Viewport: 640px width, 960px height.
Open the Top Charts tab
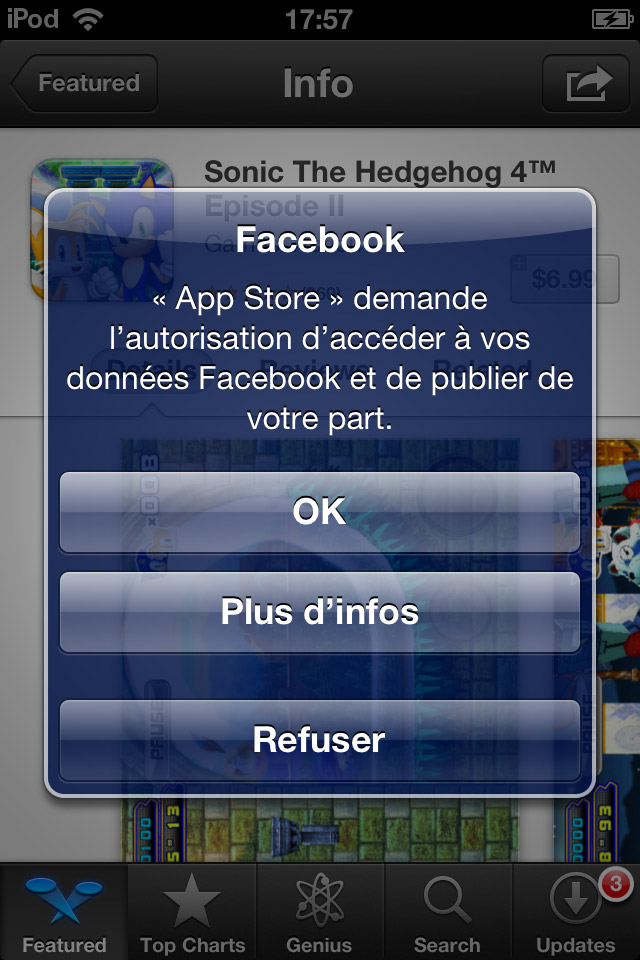pos(192,912)
